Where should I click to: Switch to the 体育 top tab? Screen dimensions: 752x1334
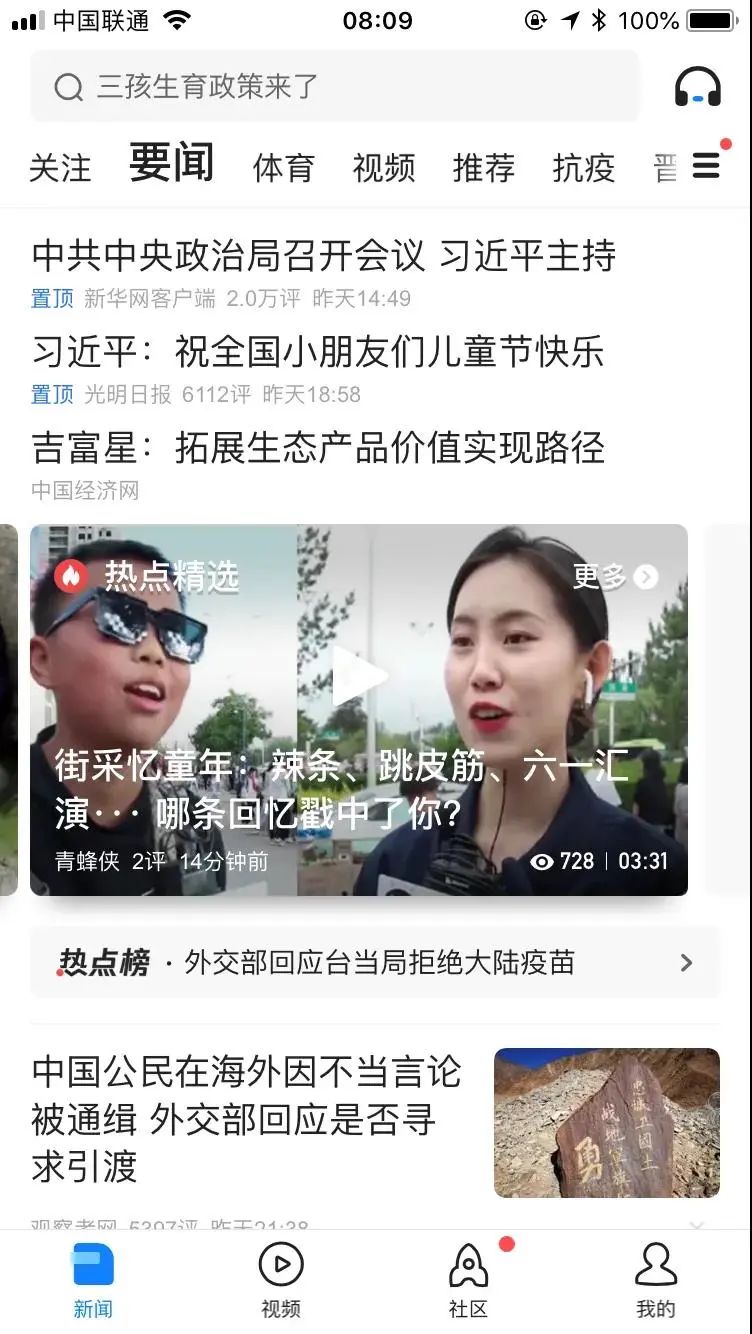(284, 167)
